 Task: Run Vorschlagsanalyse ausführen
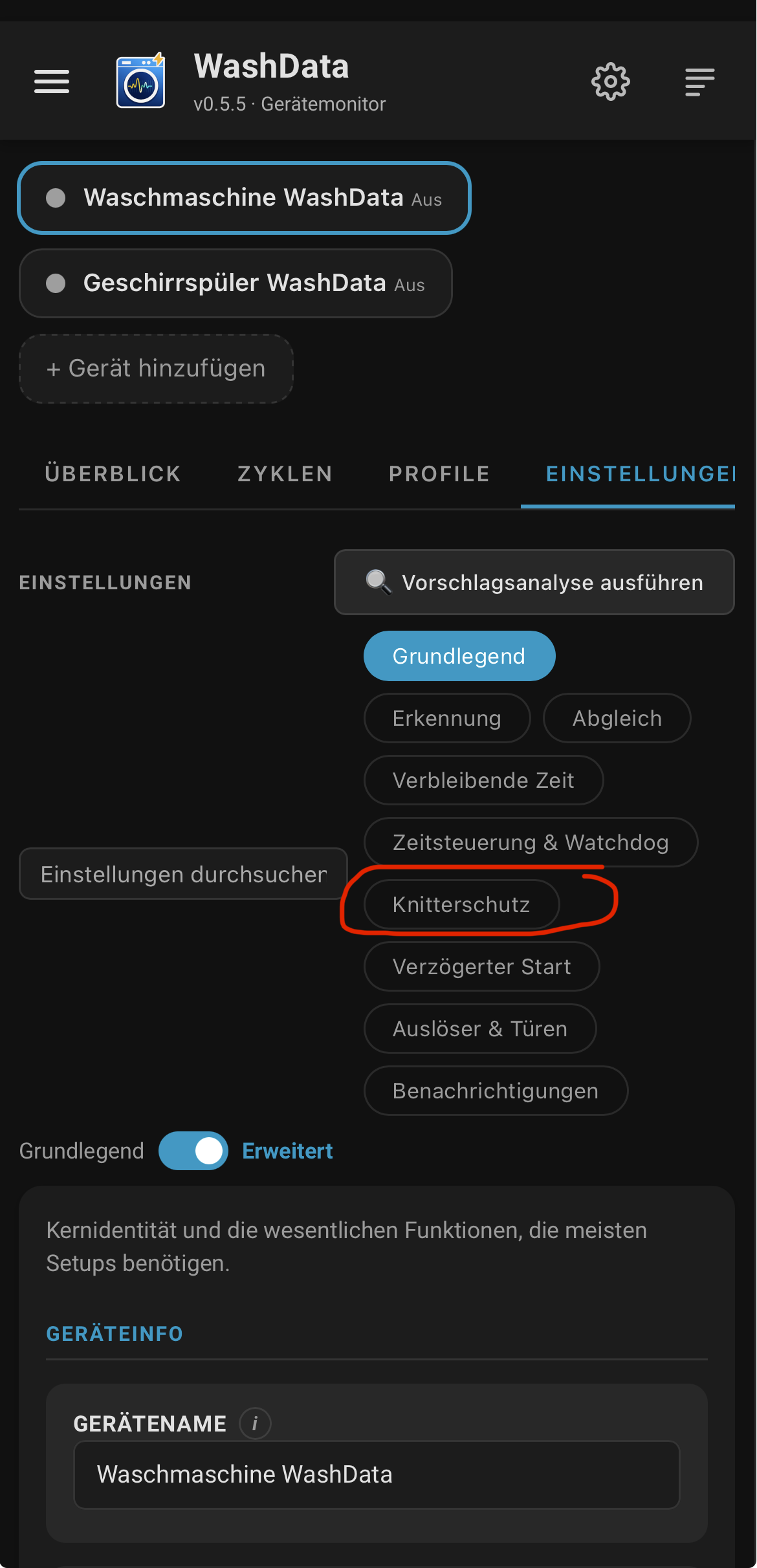[x=534, y=582]
